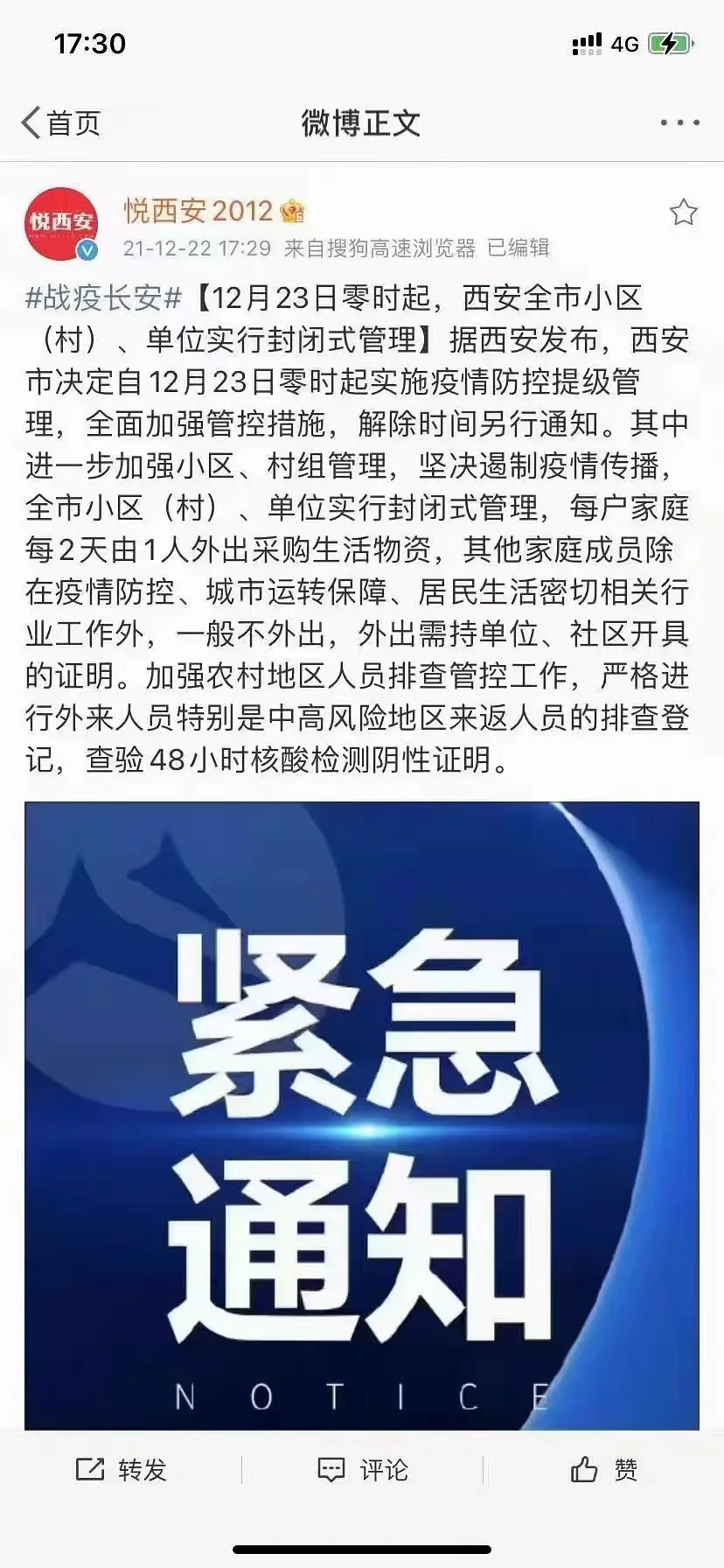Open the #战疫长安# hashtag
The height and width of the screenshot is (1568, 724).
tap(103, 298)
